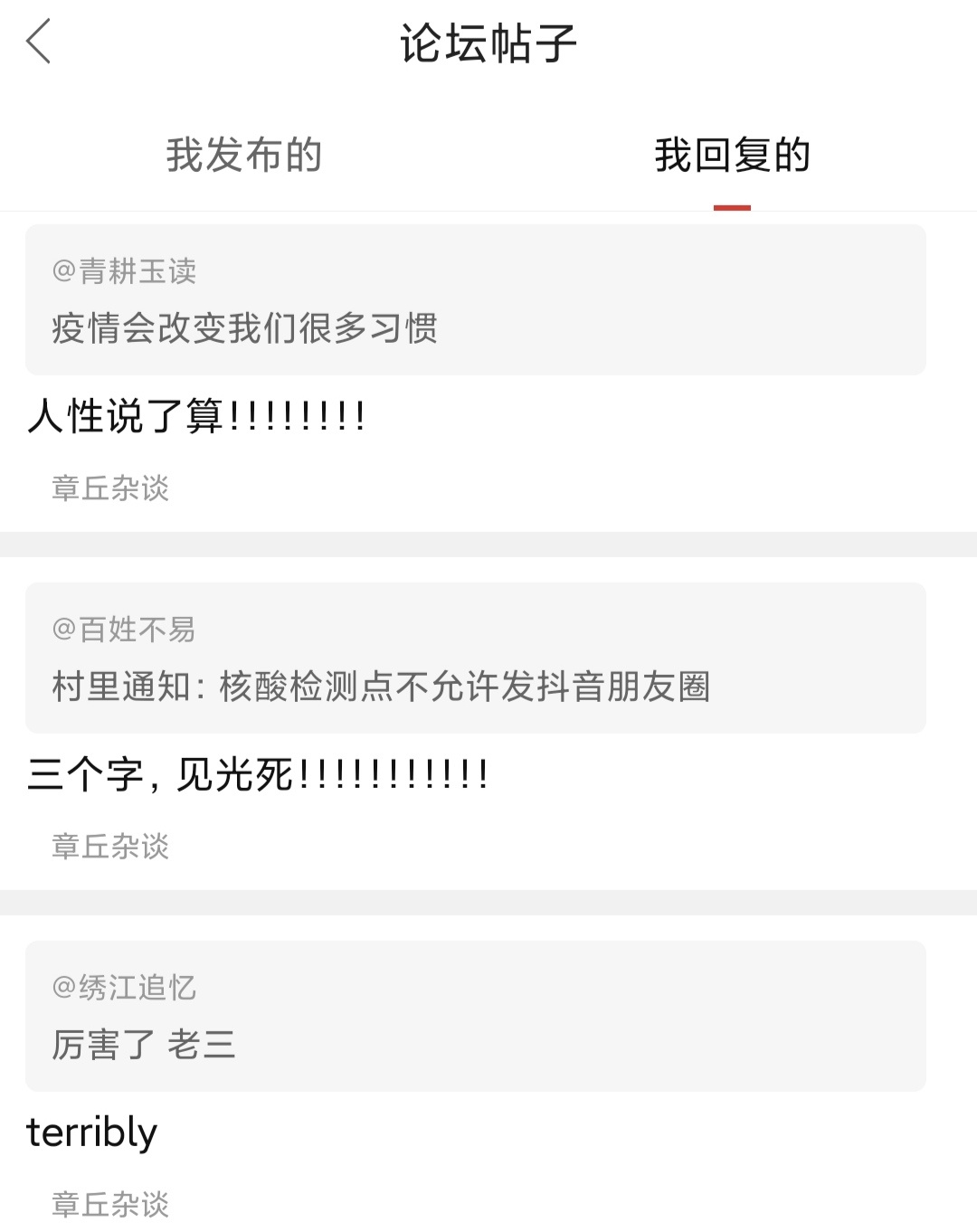Open the quoted post by 绣江追忆
977x1232 pixels.
click(x=475, y=1016)
